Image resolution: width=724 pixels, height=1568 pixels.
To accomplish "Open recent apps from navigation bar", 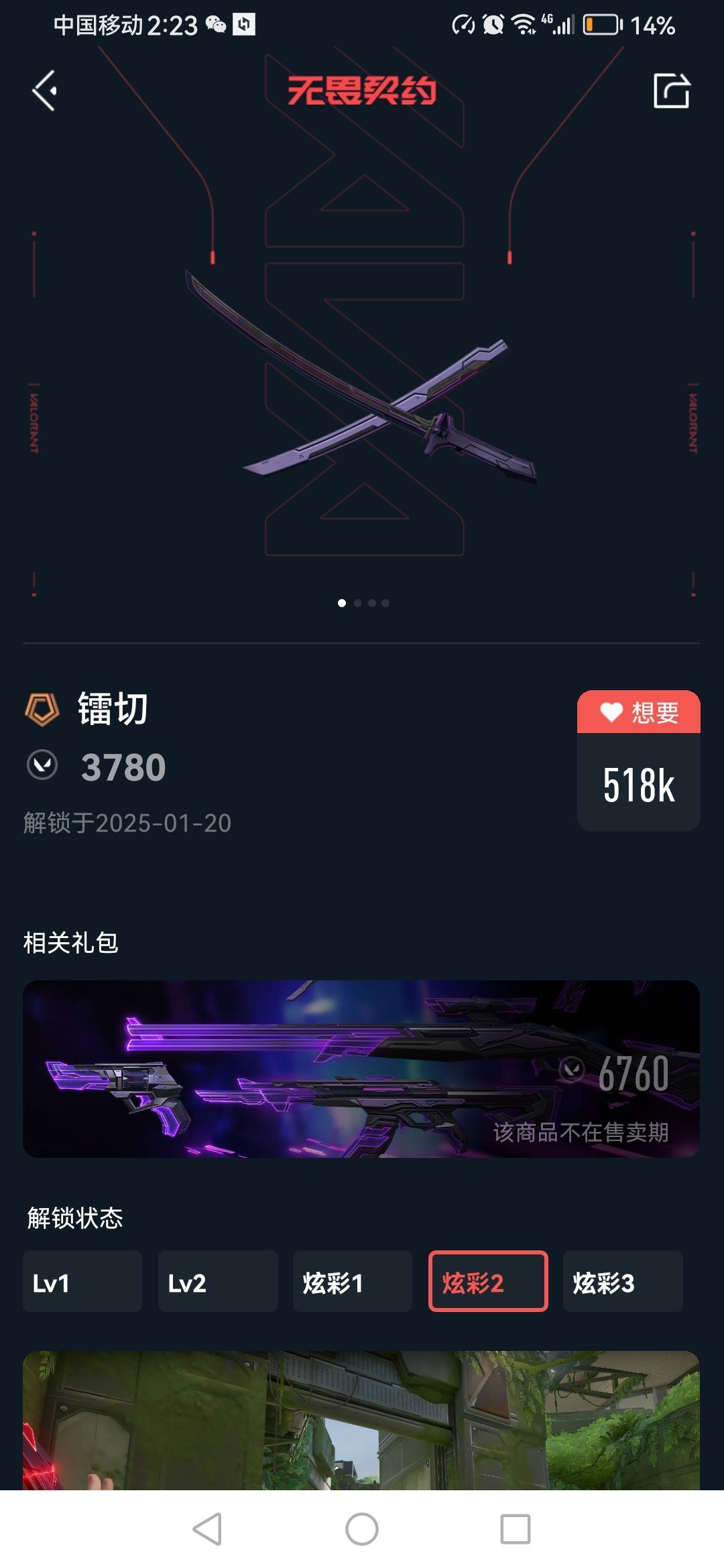I will tap(515, 1529).
